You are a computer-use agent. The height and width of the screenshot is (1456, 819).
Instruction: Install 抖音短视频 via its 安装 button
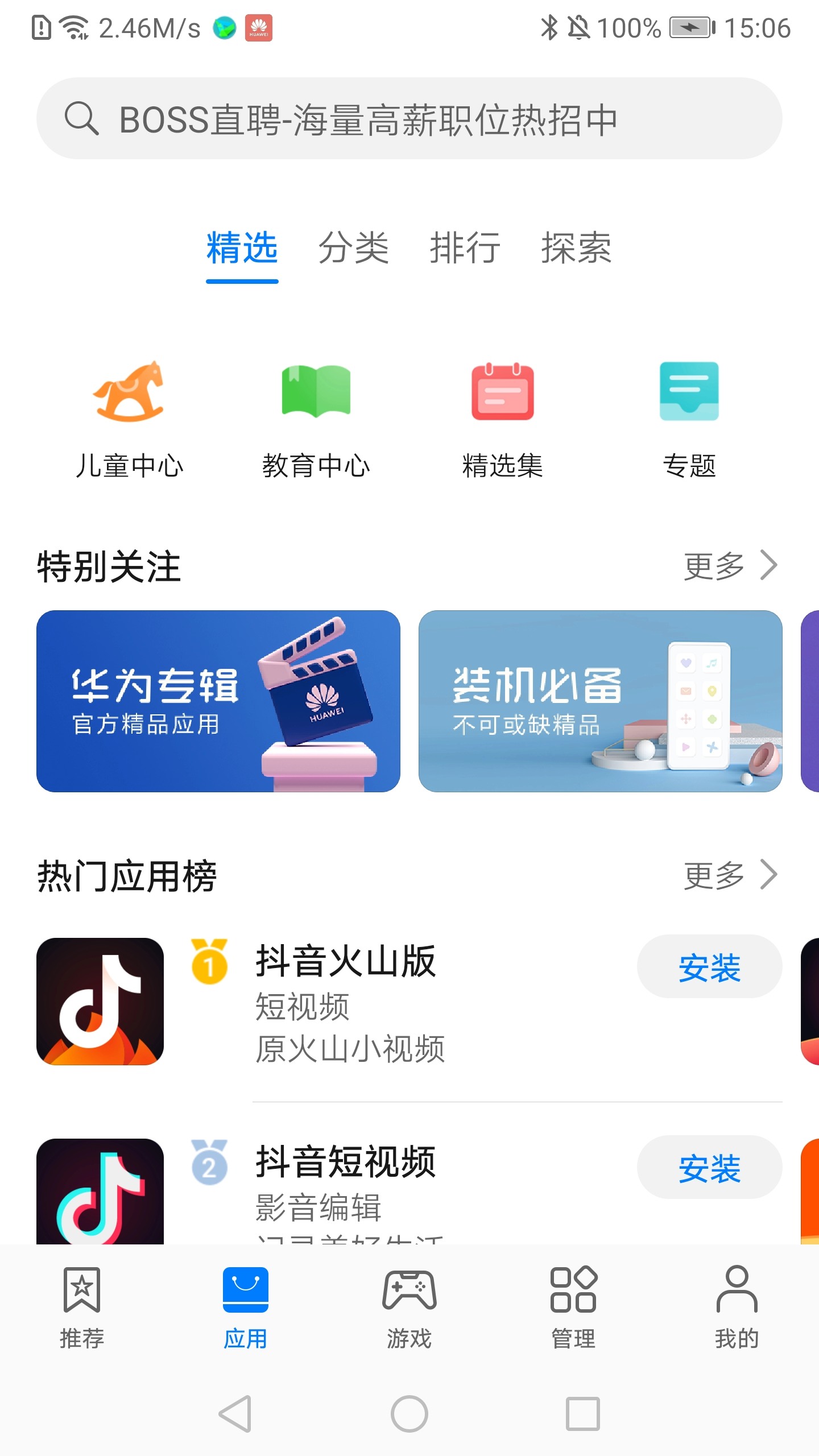click(709, 1168)
